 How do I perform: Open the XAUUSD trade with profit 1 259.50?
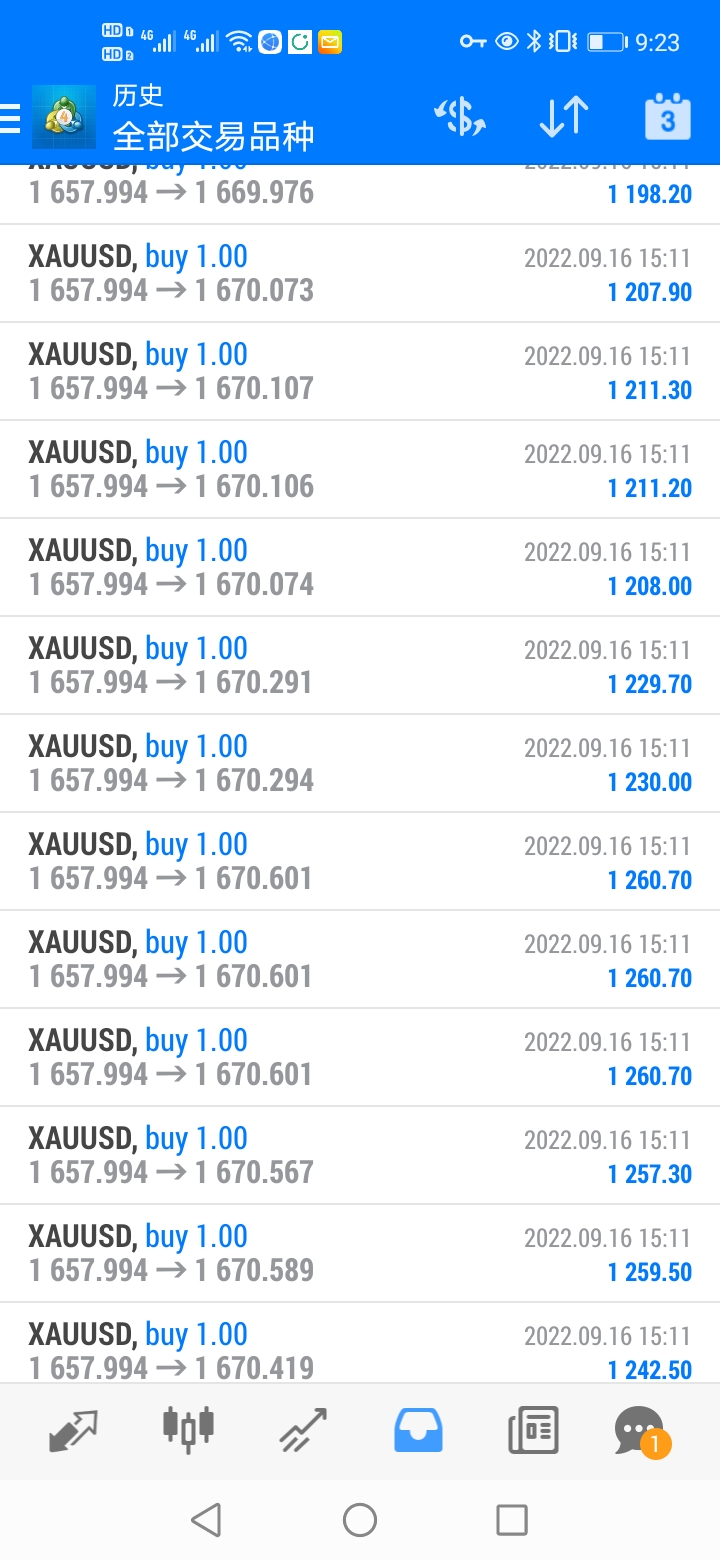tap(360, 1253)
